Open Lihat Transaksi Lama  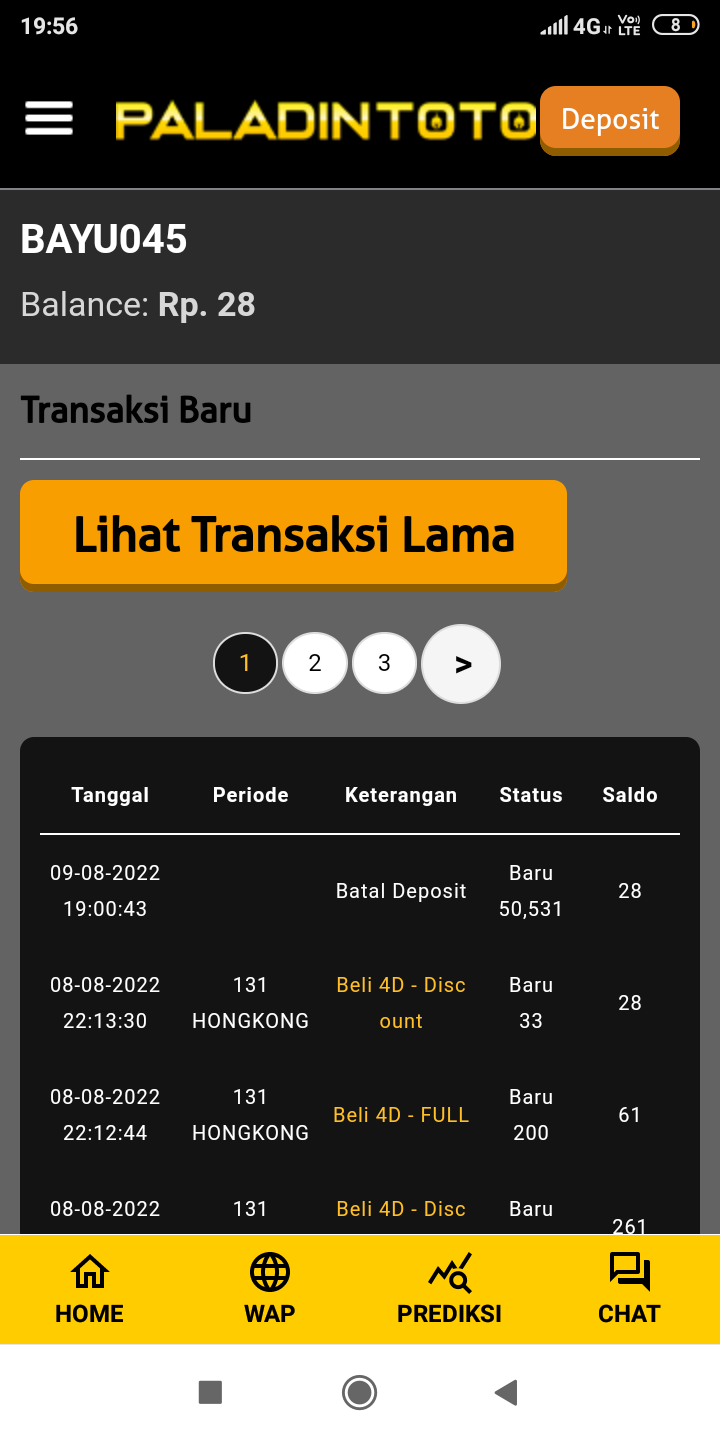pyautogui.click(x=293, y=534)
